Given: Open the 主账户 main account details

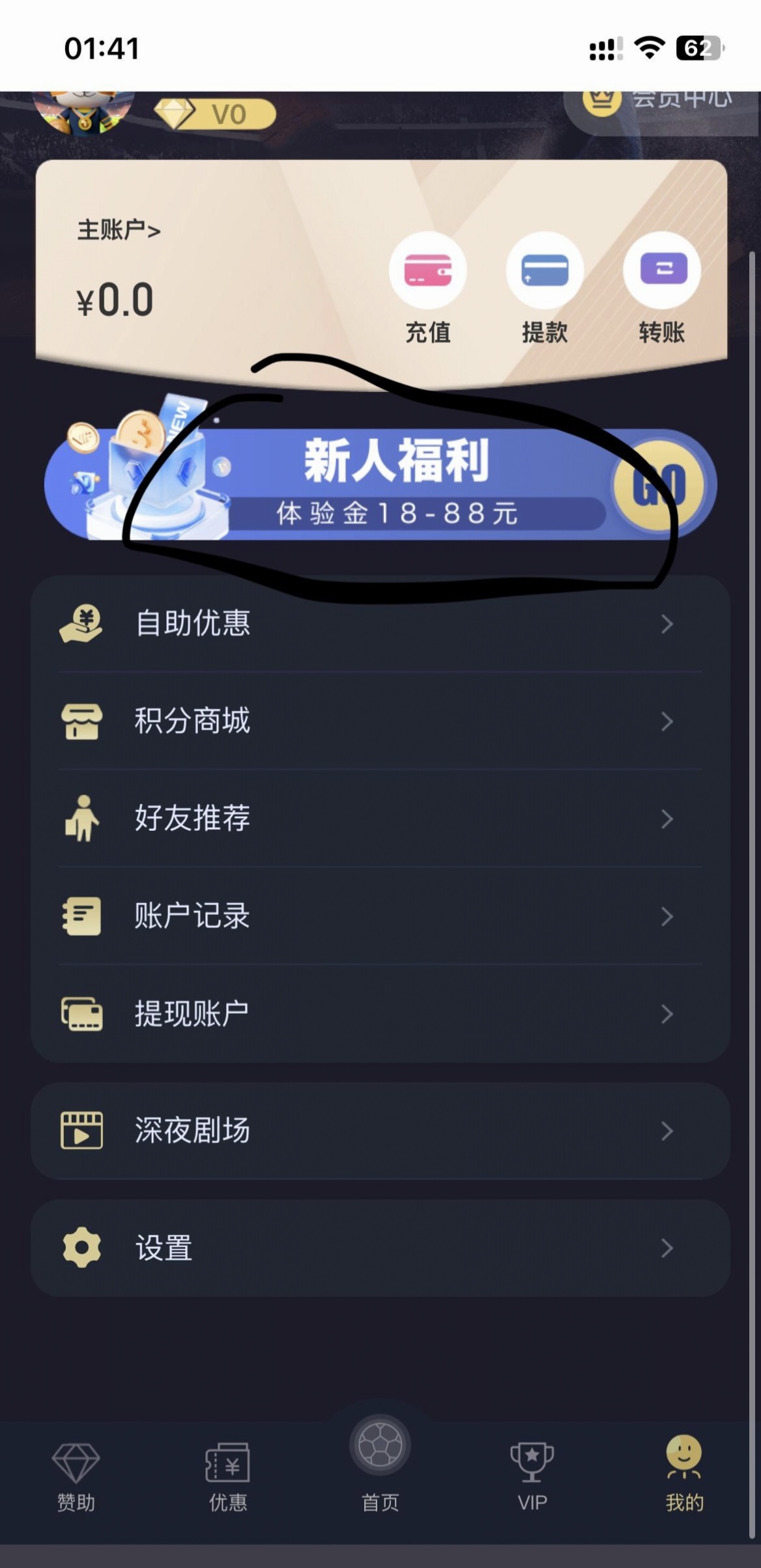Looking at the screenshot, I should point(119,230).
